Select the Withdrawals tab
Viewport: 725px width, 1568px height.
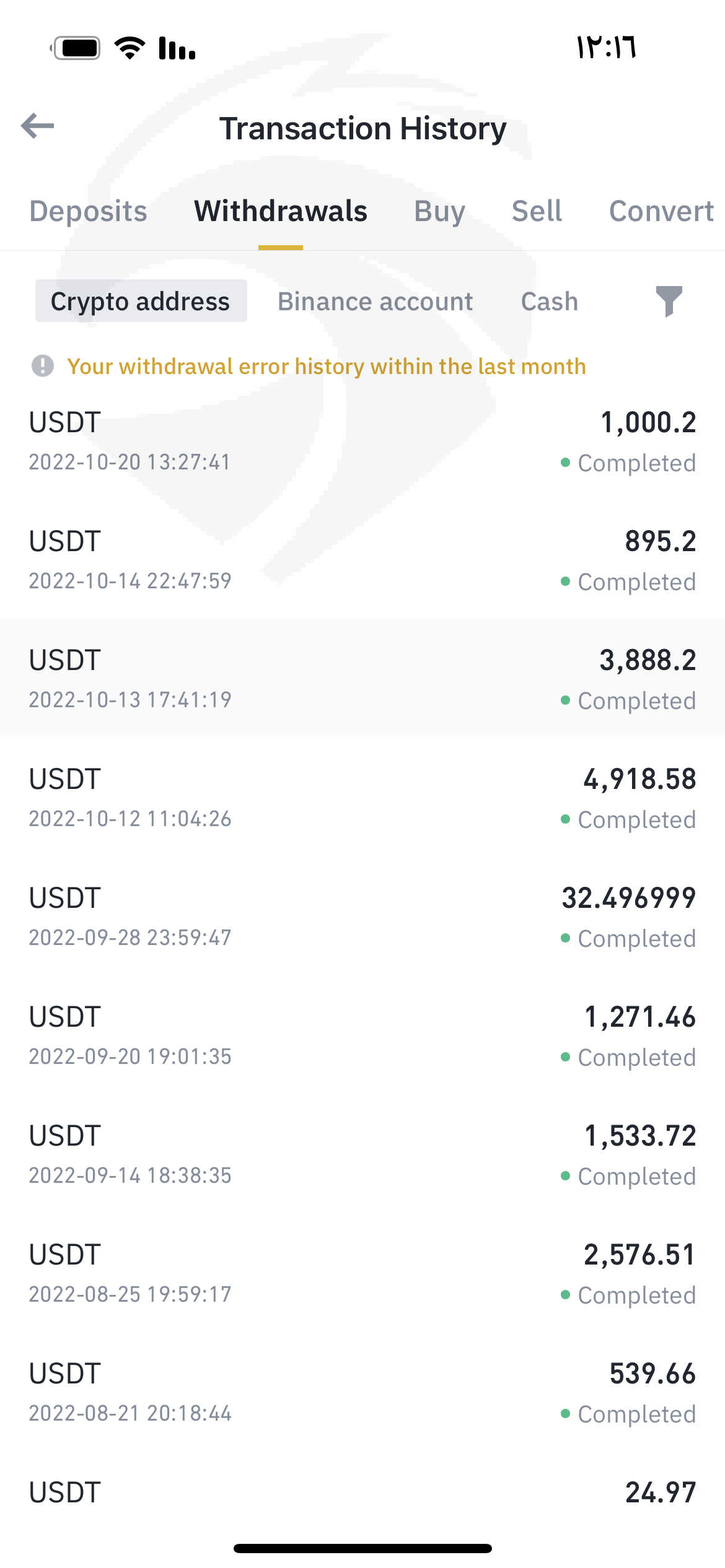click(x=281, y=211)
